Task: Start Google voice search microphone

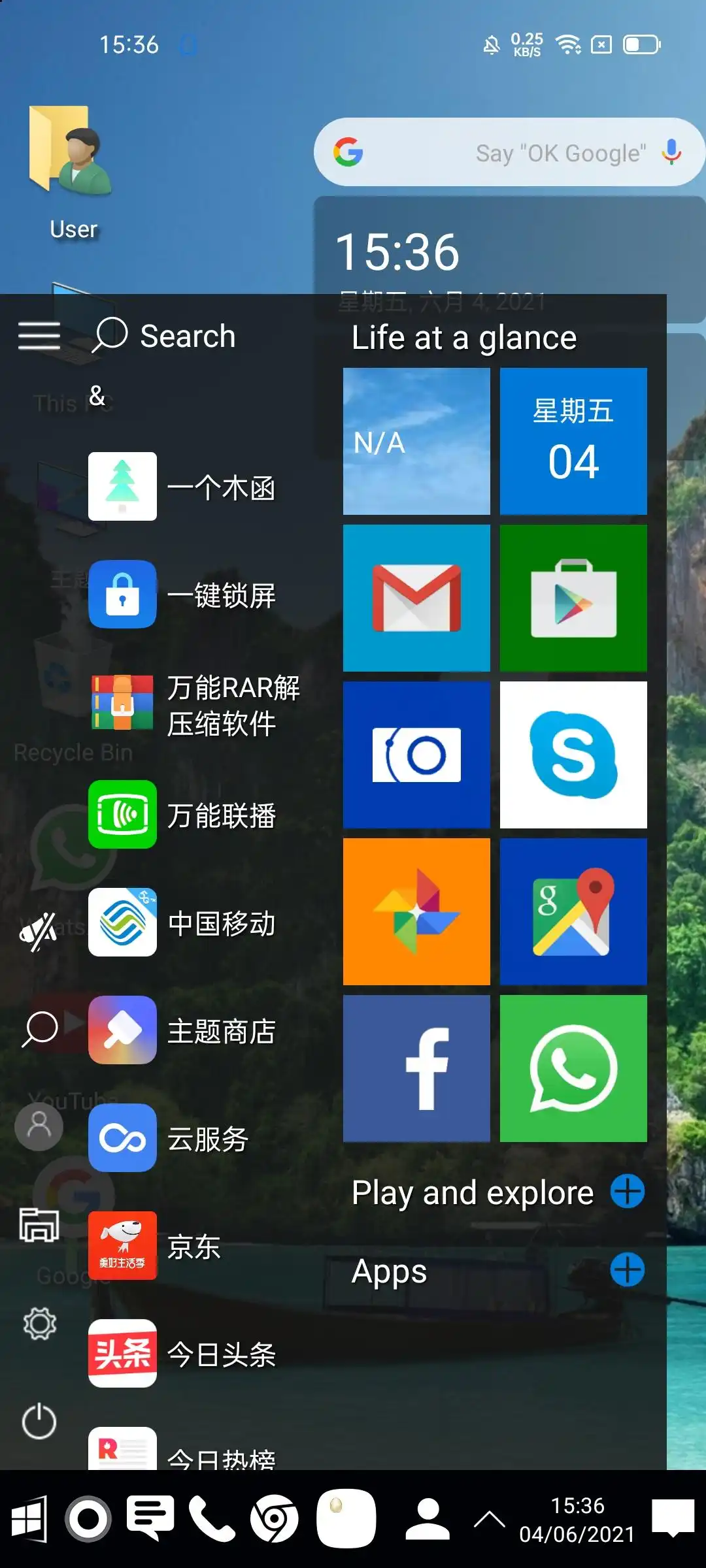Action: pos(671,152)
